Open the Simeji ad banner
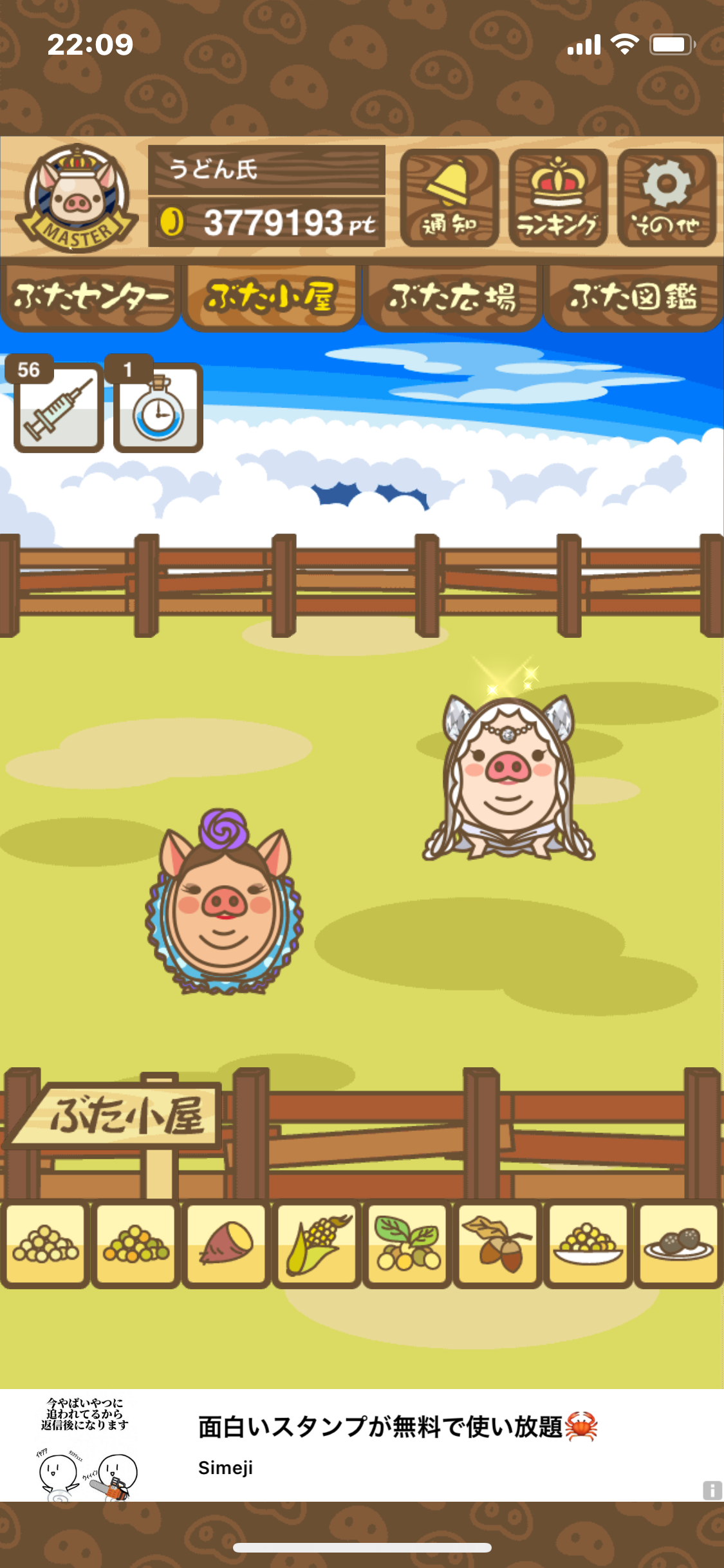Viewport: 724px width, 1568px height. (x=362, y=1446)
